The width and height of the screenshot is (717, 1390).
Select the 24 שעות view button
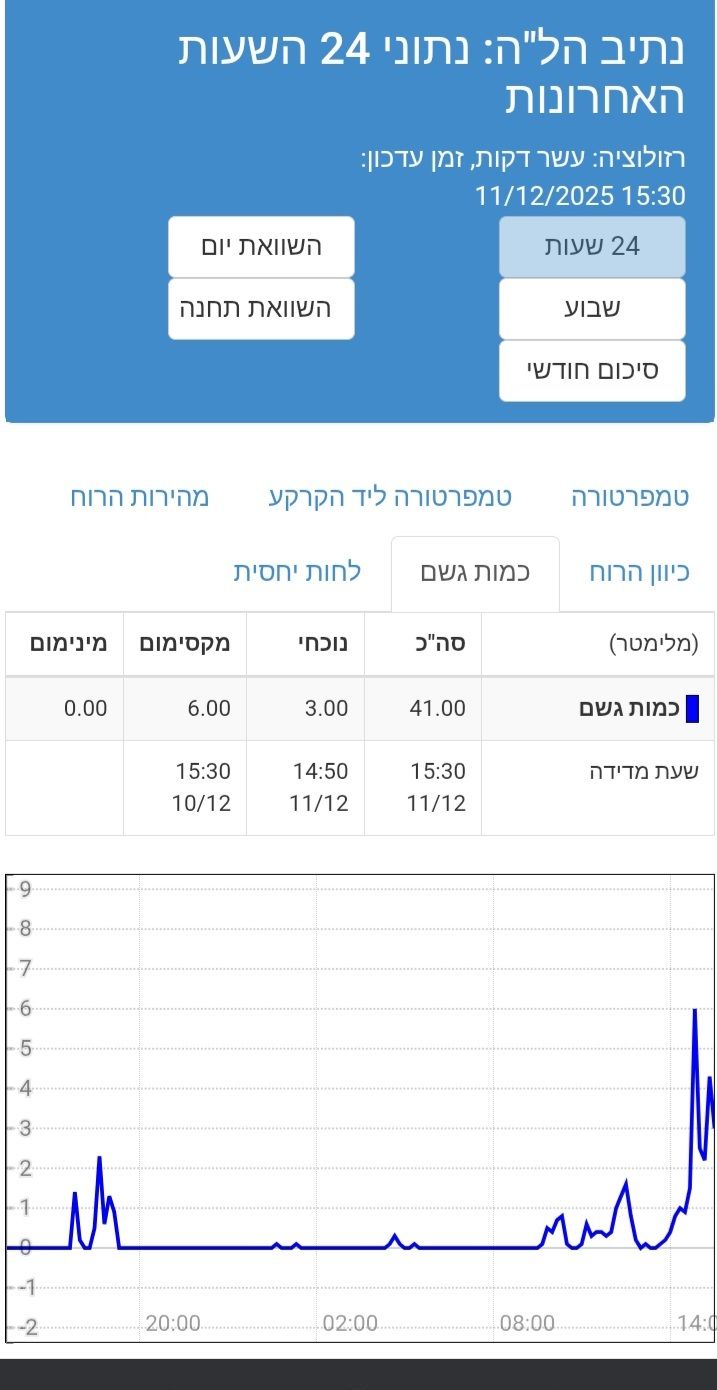pos(592,247)
